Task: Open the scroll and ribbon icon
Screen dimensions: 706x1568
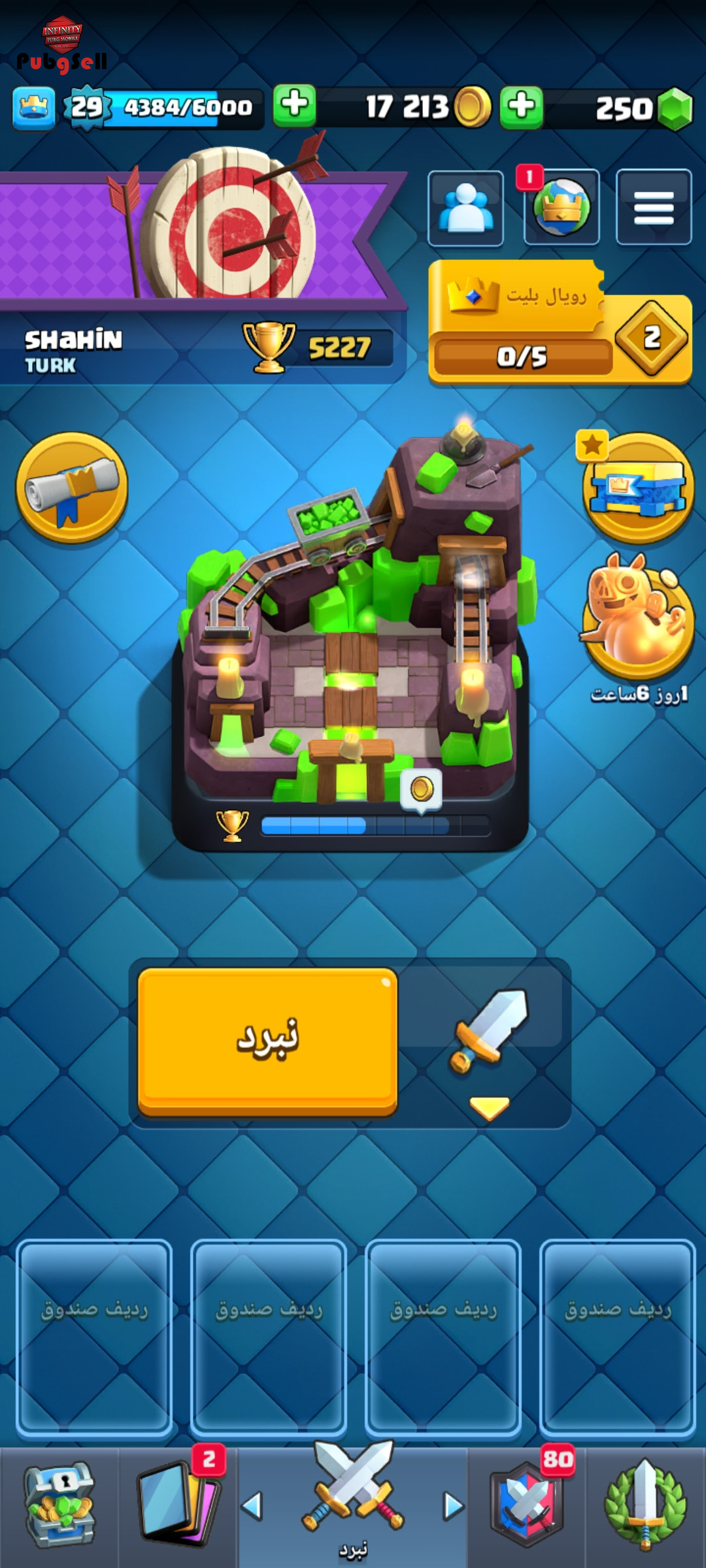Action: [x=72, y=487]
